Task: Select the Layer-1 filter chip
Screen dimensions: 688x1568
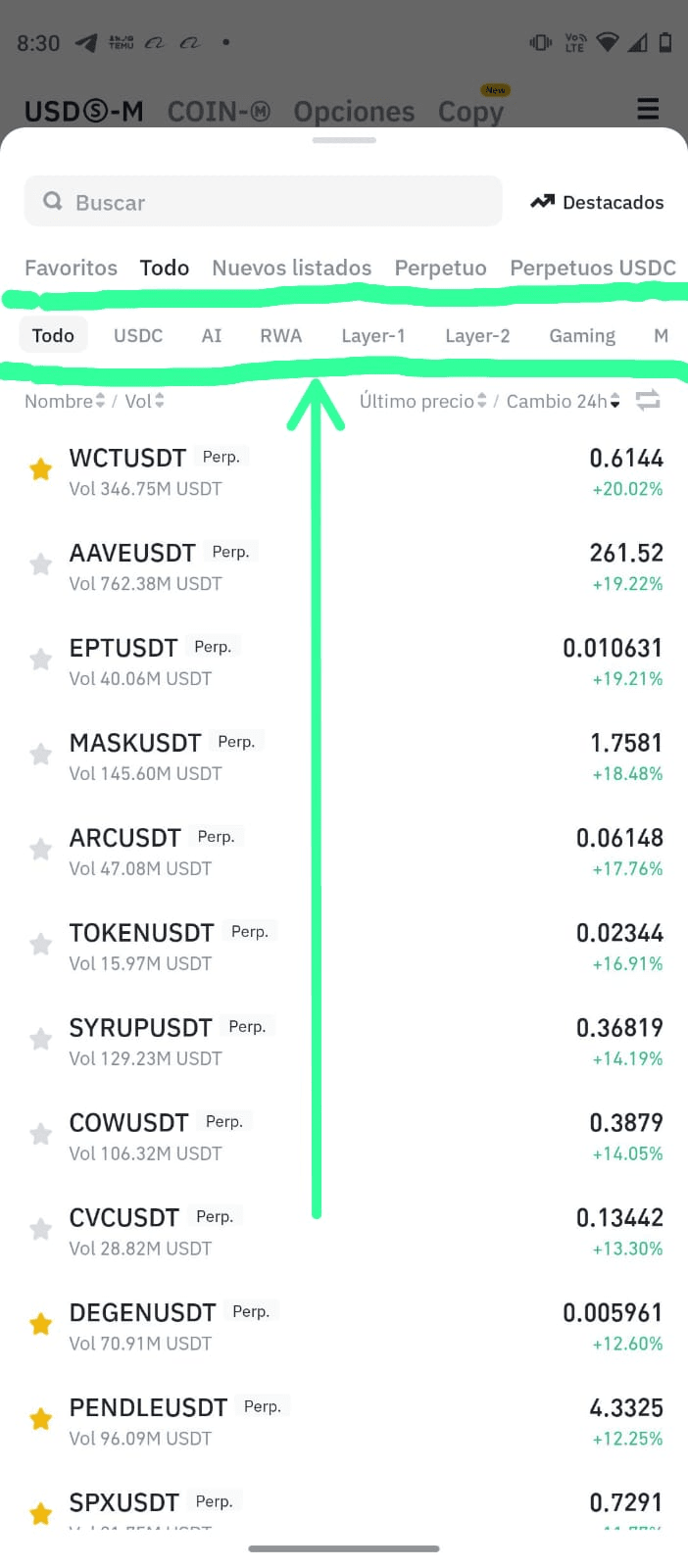Action: (x=372, y=335)
